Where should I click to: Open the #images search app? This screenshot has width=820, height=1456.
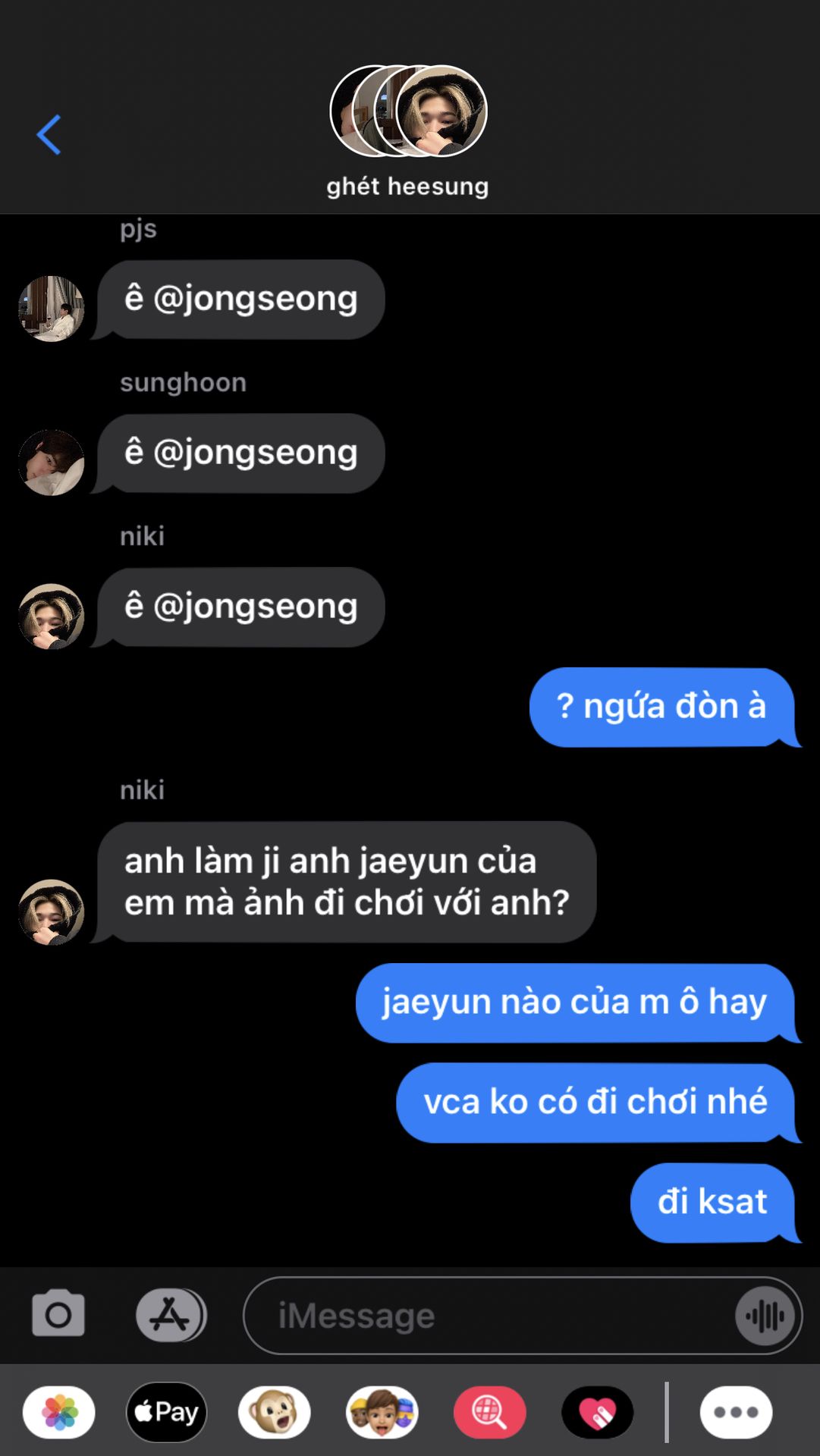[490, 1413]
